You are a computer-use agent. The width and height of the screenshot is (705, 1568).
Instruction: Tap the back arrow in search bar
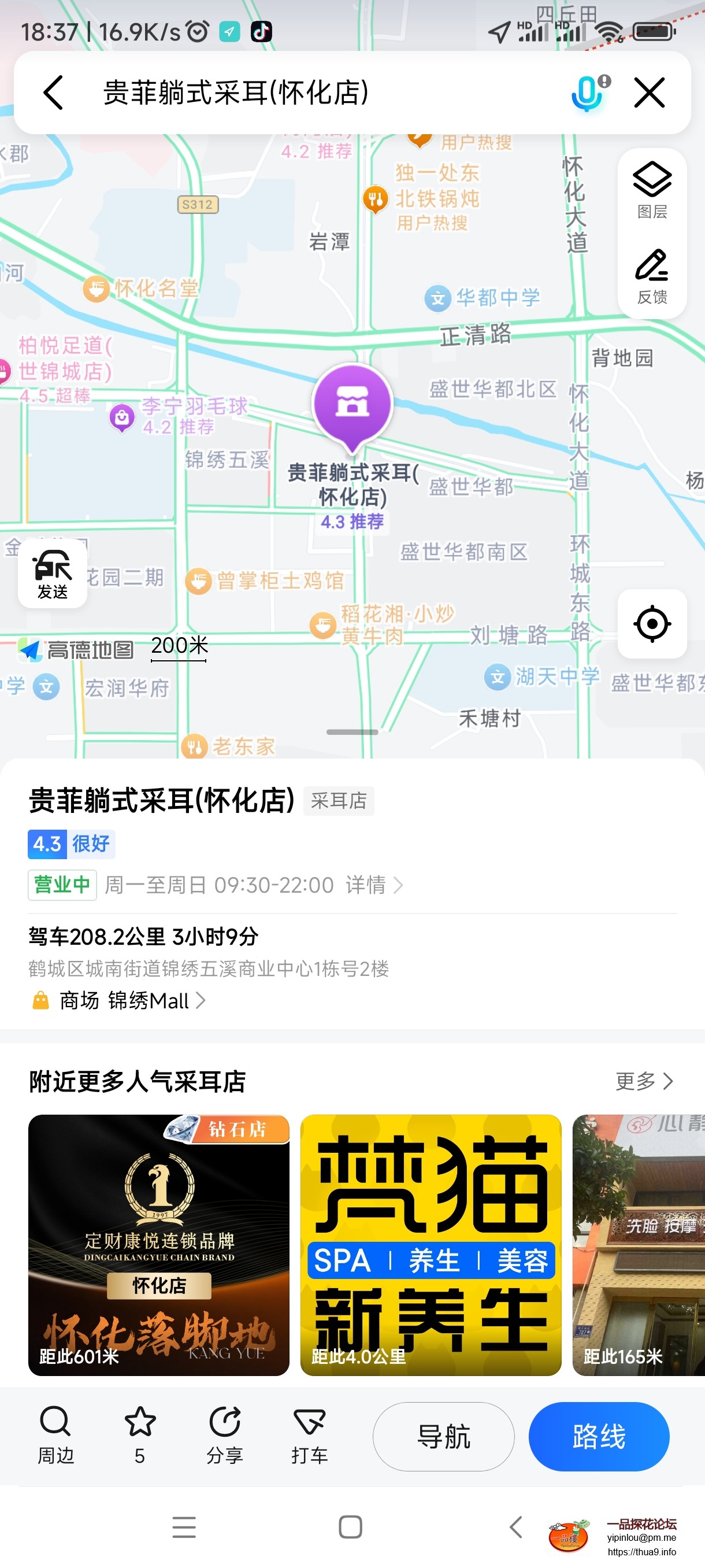click(x=54, y=93)
